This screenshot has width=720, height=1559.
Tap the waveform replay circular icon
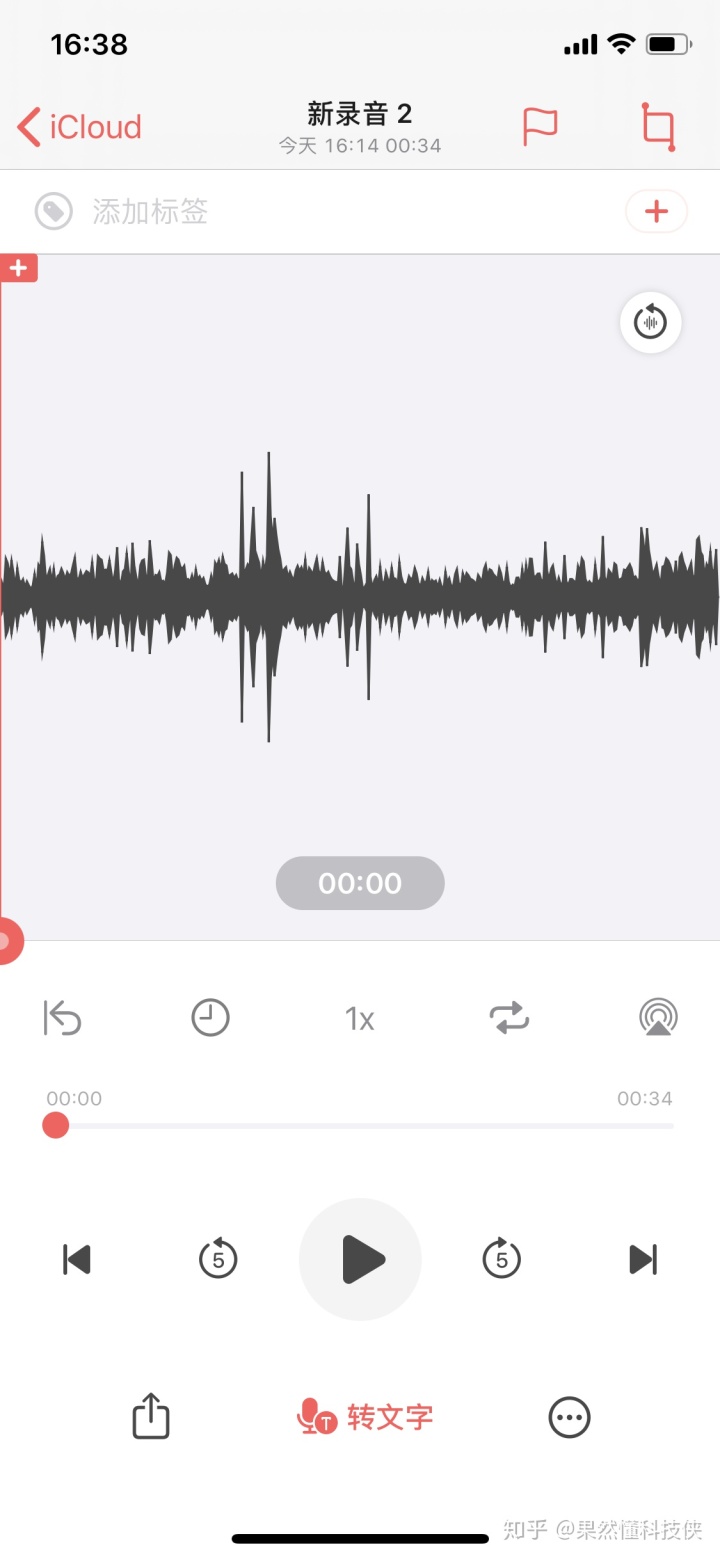650,322
